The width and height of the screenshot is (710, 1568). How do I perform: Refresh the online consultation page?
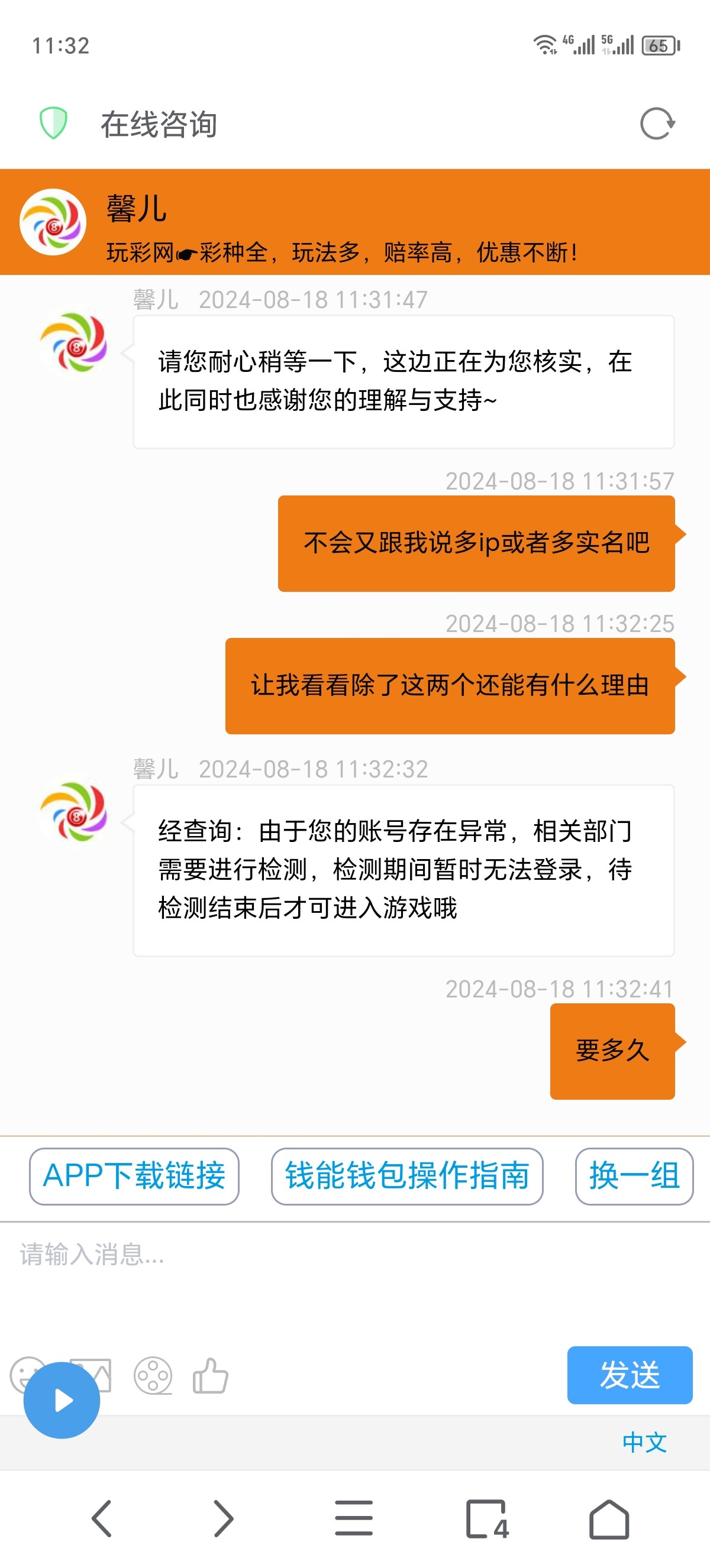(657, 124)
